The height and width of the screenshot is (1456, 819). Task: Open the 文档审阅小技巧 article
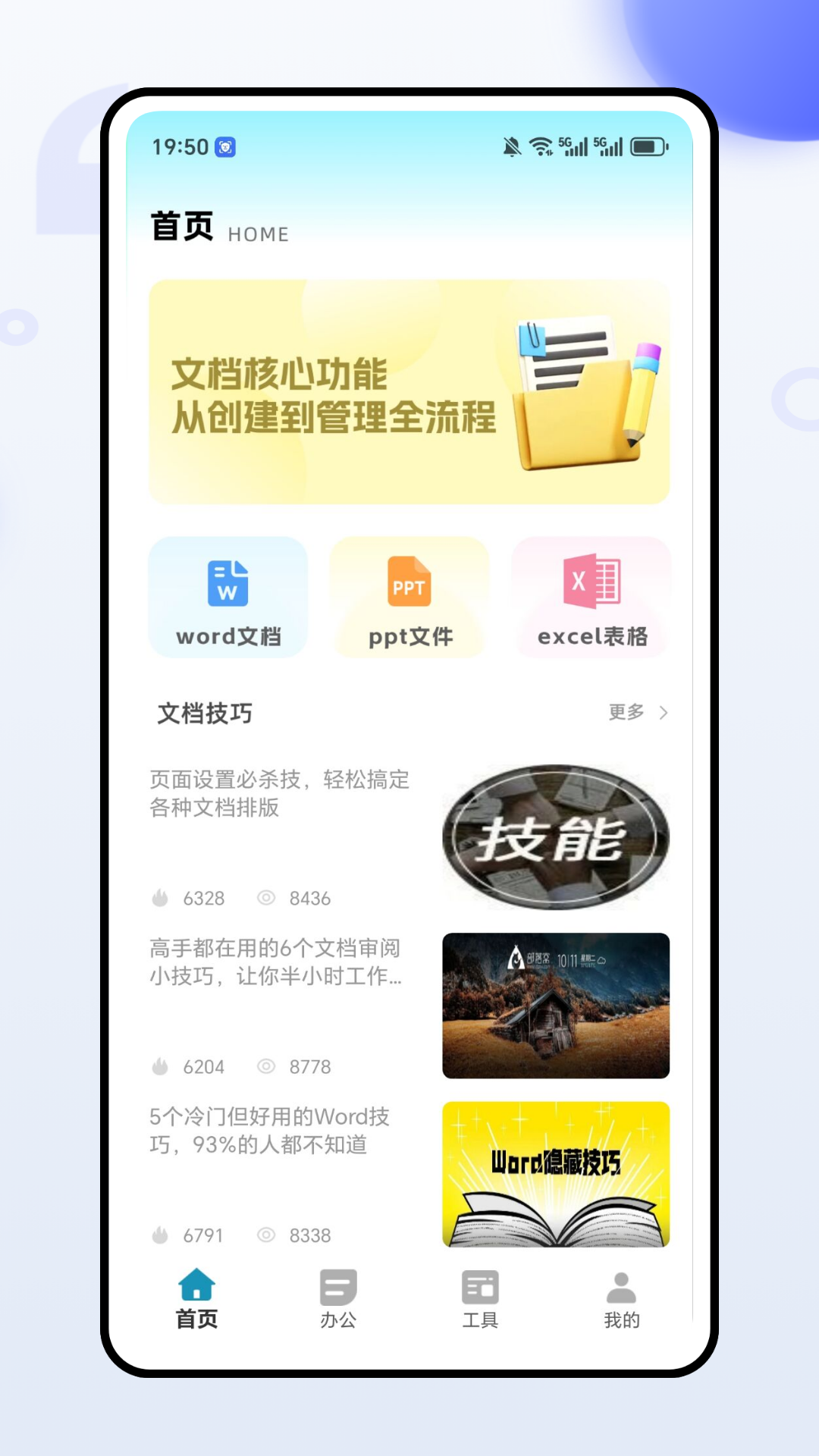pyautogui.click(x=278, y=963)
